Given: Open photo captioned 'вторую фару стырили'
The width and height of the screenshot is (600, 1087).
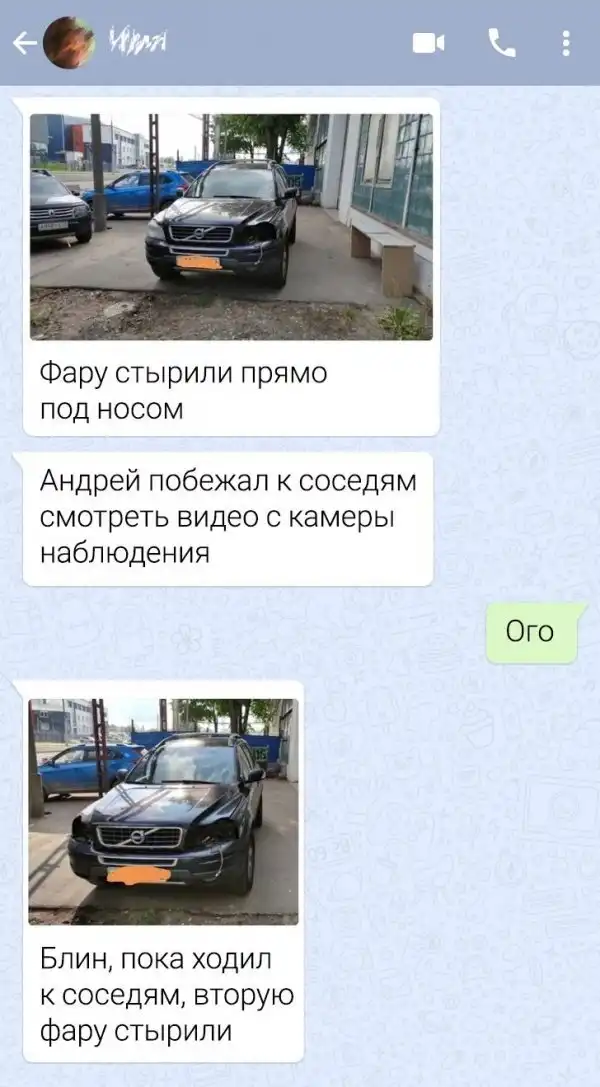Looking at the screenshot, I should [x=163, y=810].
